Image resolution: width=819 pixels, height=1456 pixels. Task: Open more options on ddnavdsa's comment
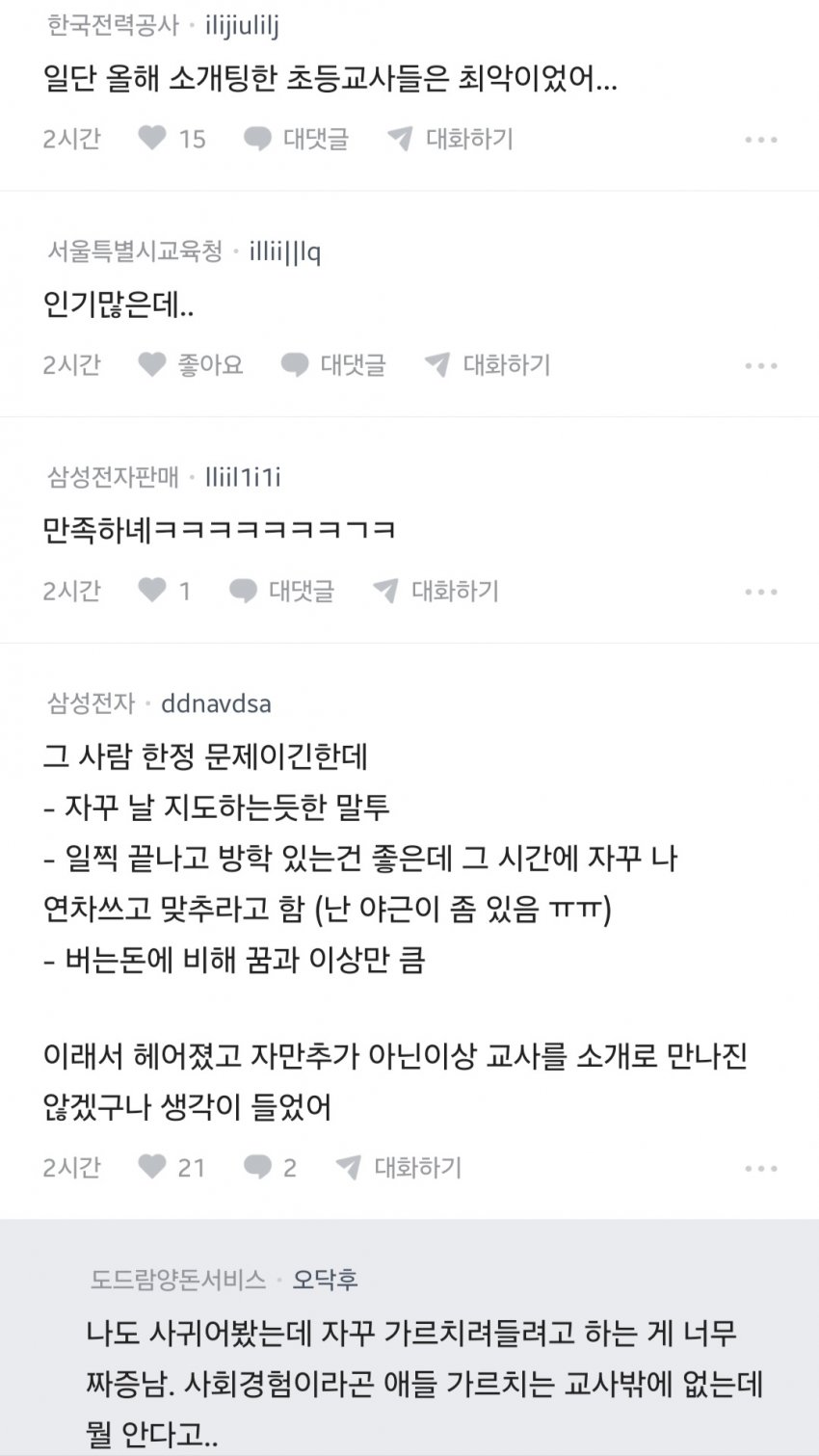760,1168
